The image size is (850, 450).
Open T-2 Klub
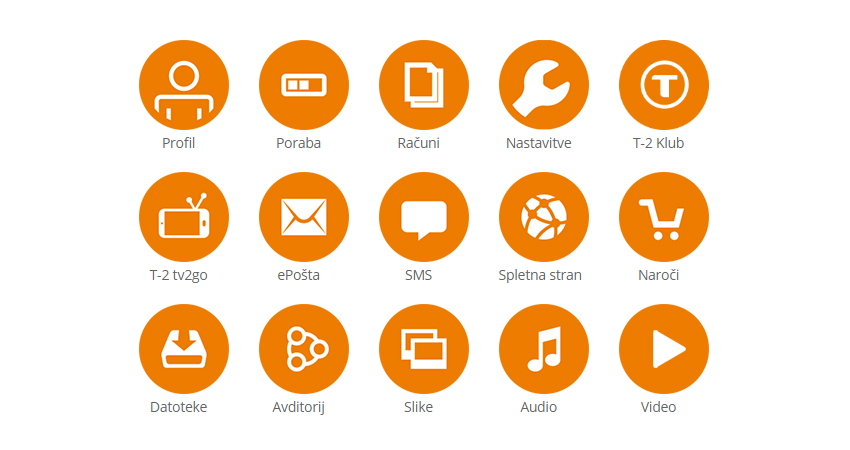coord(663,85)
